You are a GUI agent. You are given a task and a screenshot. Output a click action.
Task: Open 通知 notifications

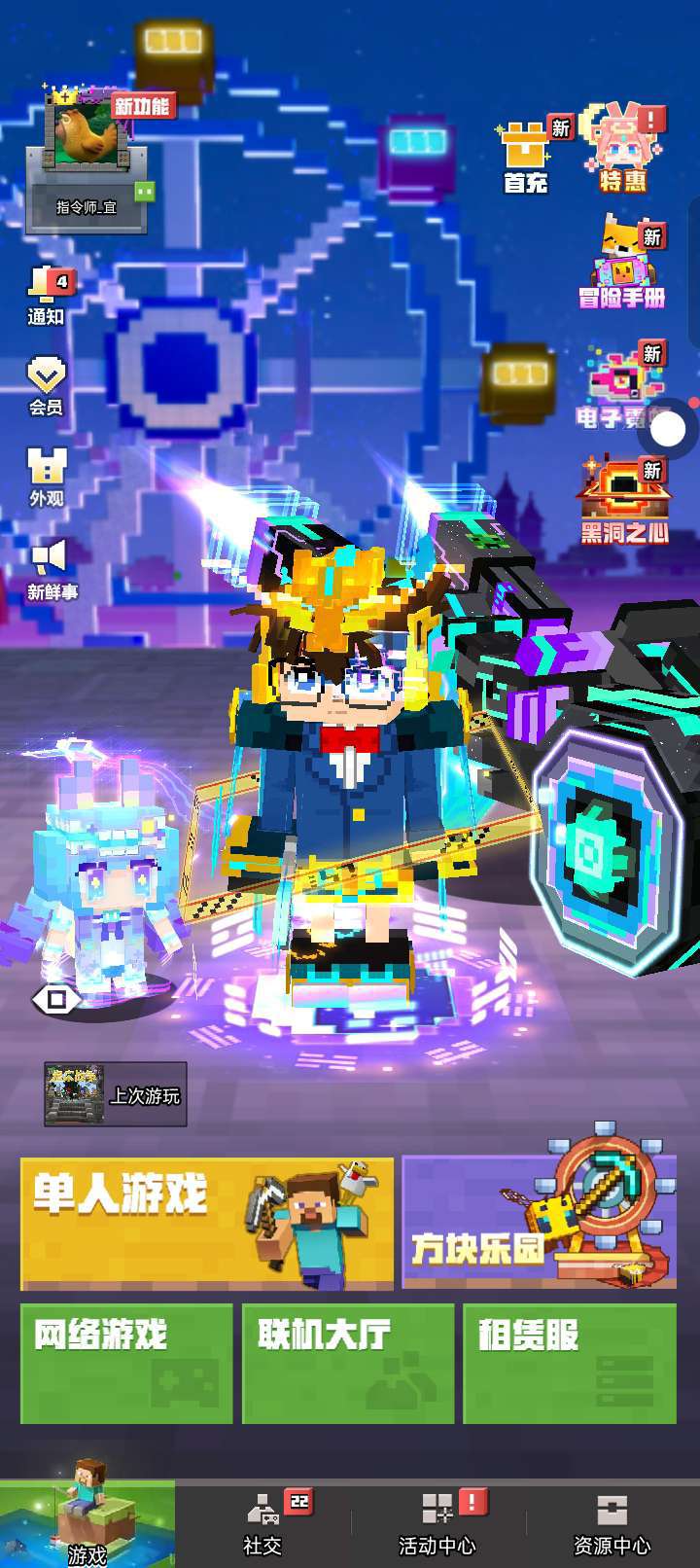(46, 295)
